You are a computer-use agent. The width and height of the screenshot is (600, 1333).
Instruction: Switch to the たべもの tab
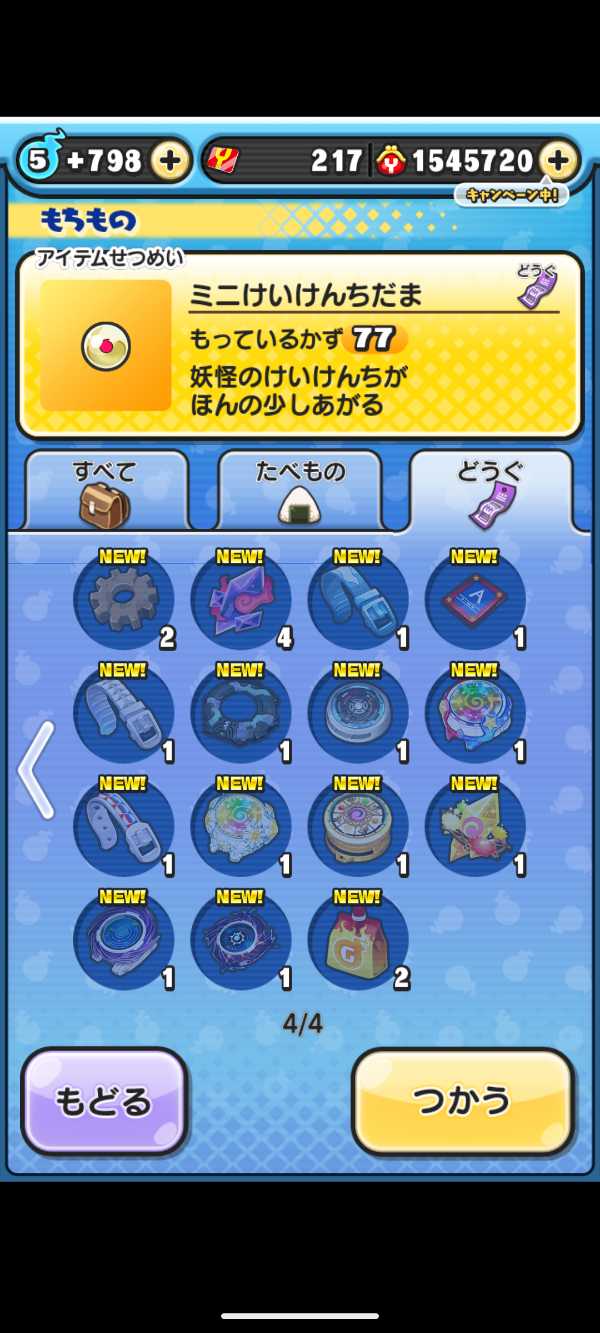(x=299, y=491)
